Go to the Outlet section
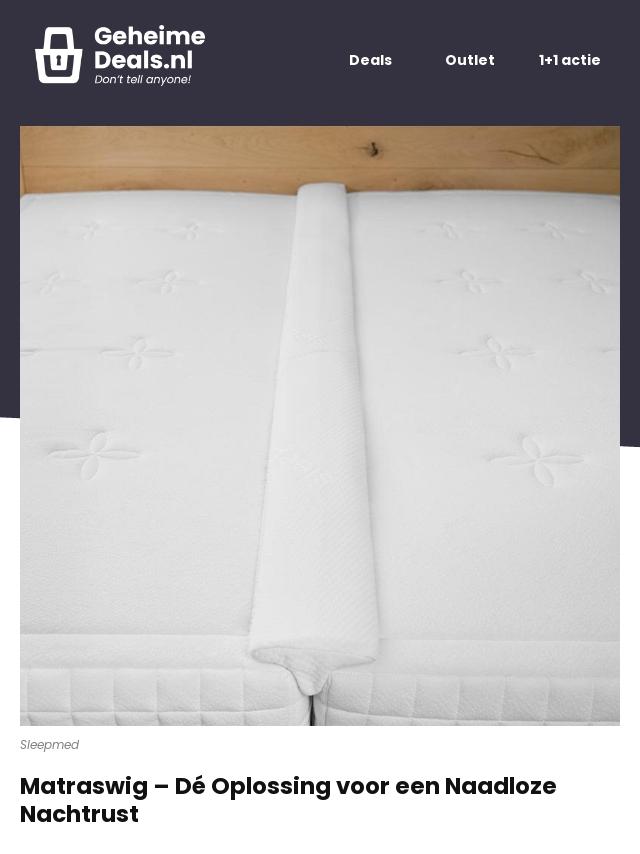This screenshot has width=640, height=854. click(x=470, y=60)
